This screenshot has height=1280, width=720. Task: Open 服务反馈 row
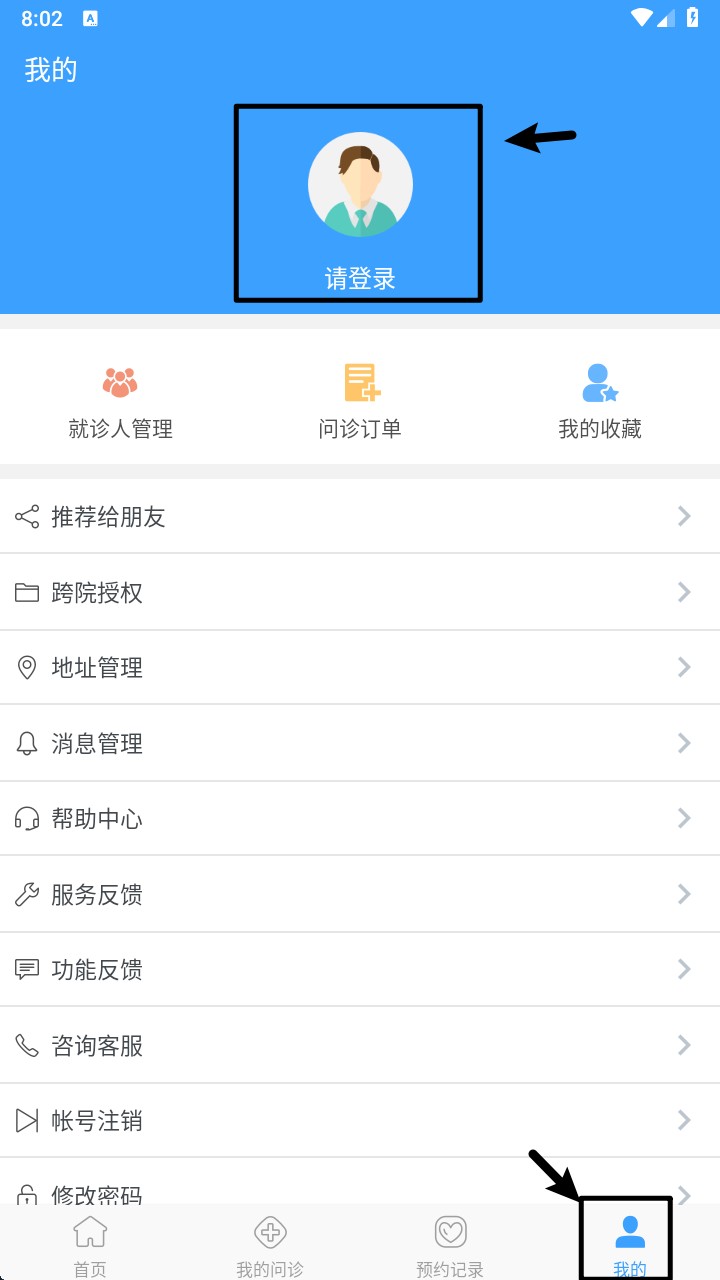(x=360, y=894)
